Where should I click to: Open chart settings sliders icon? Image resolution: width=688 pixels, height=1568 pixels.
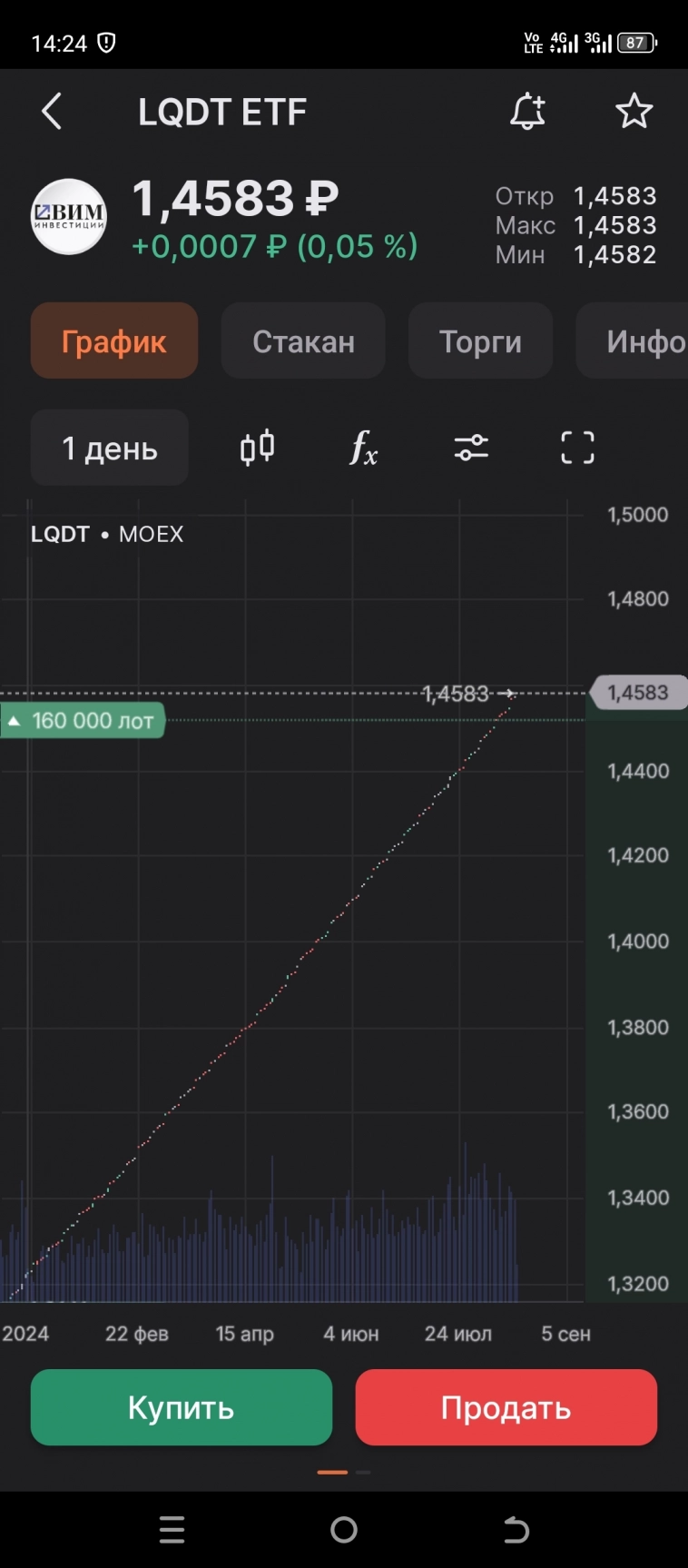click(x=471, y=448)
